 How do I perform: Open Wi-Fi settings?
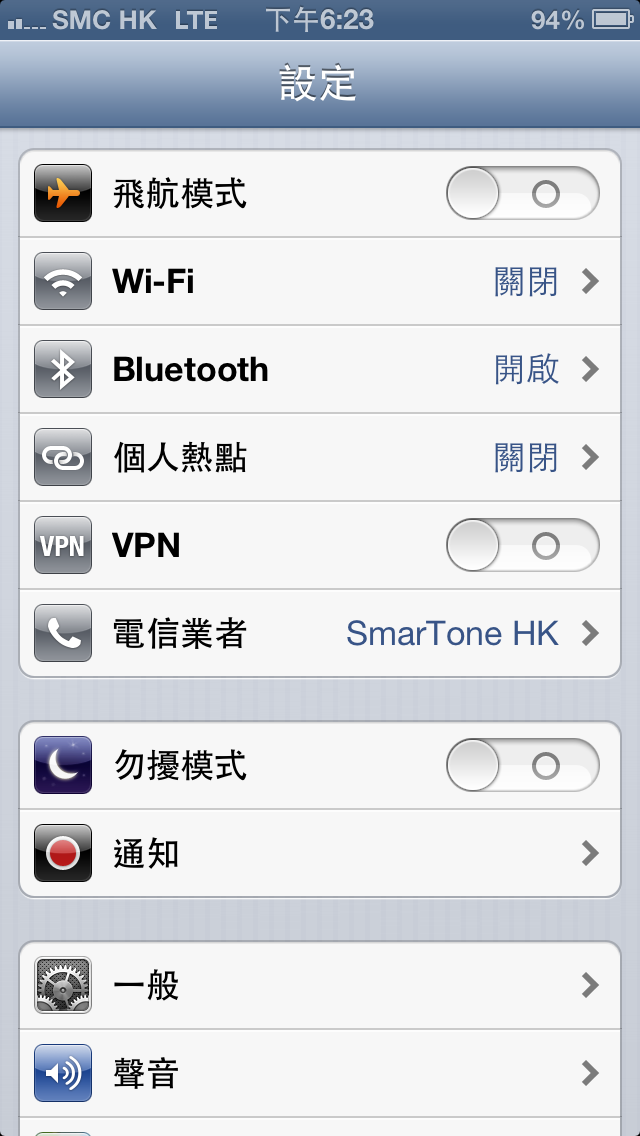320,282
